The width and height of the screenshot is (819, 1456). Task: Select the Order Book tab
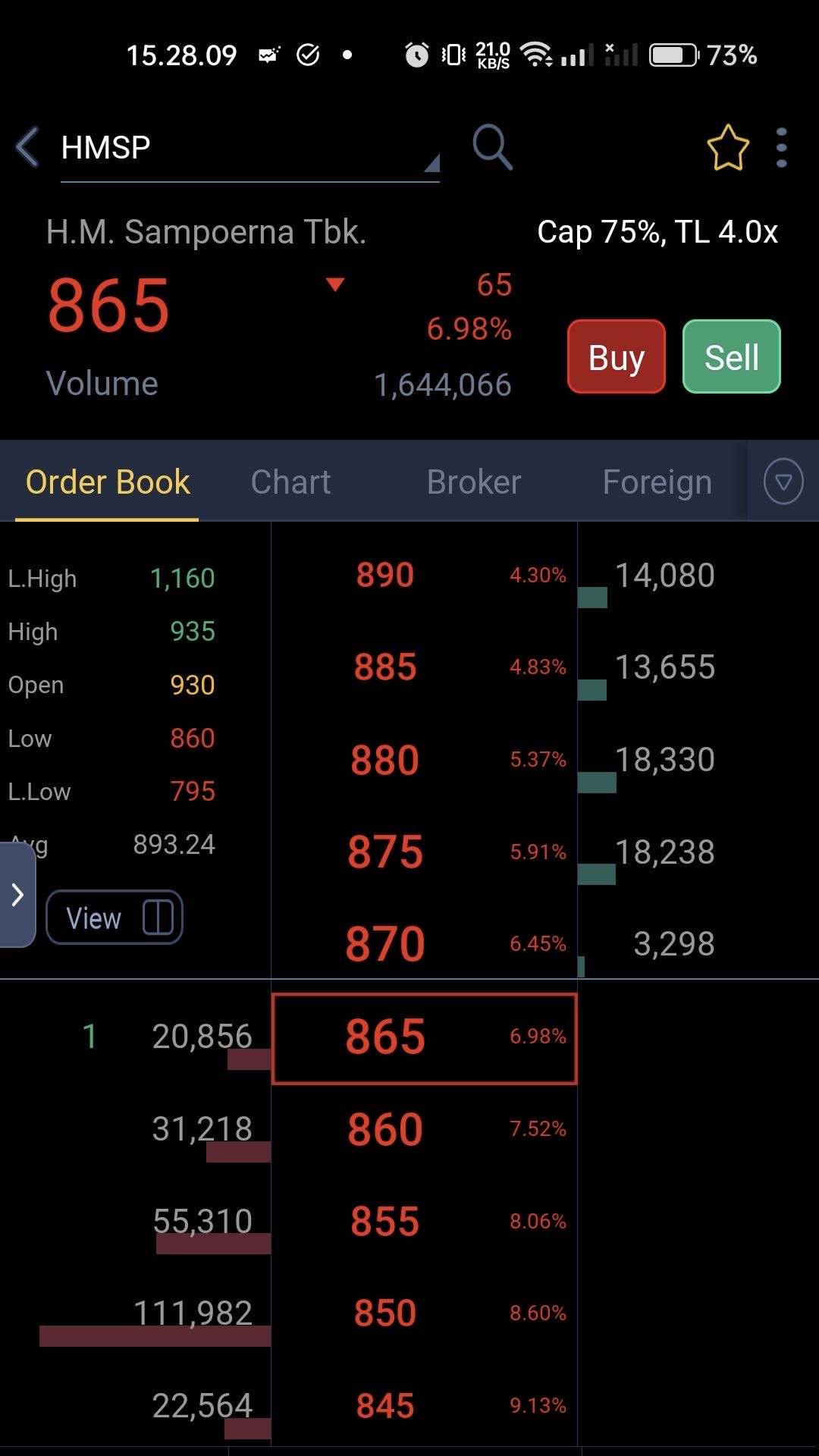108,482
